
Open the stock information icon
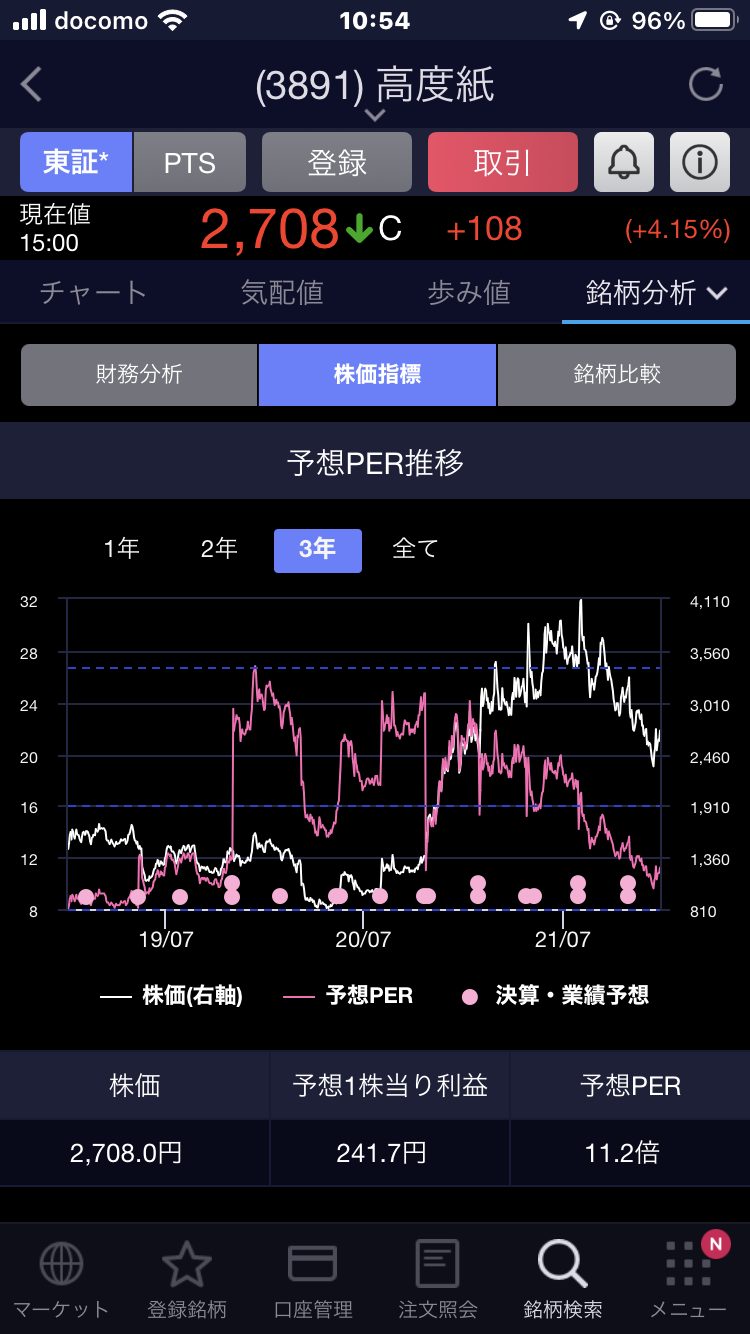[699, 162]
